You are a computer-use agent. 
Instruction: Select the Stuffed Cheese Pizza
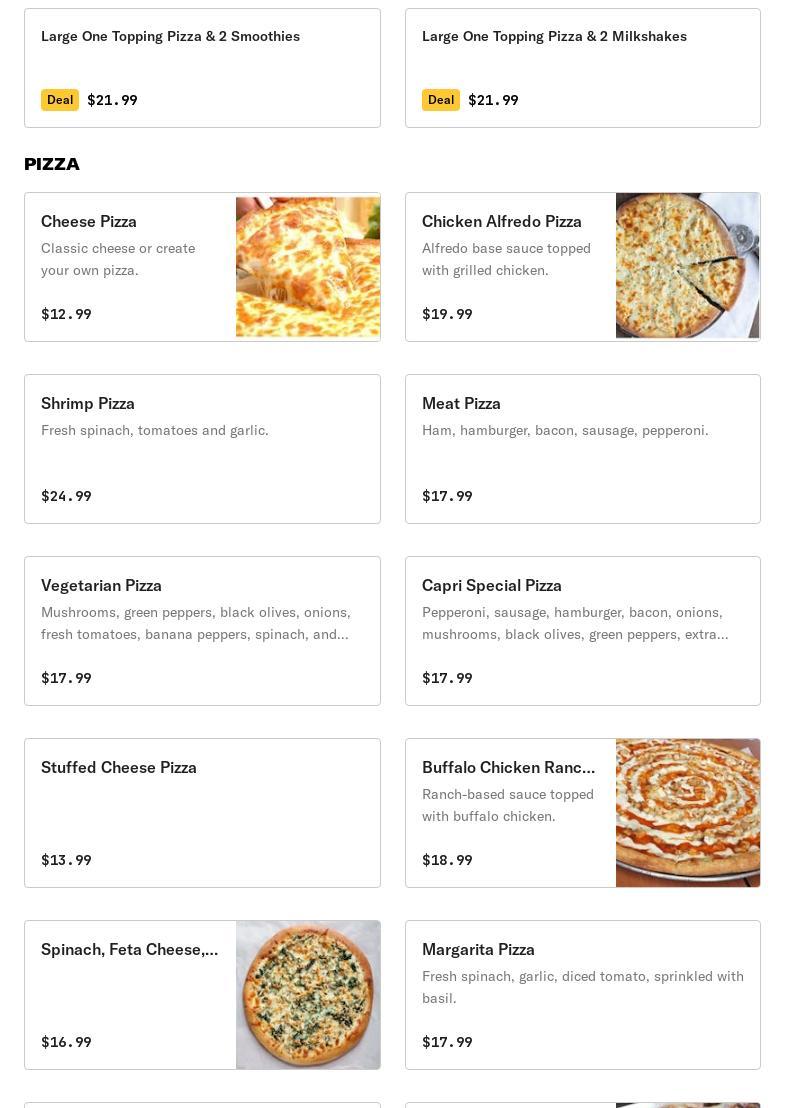click(x=202, y=813)
